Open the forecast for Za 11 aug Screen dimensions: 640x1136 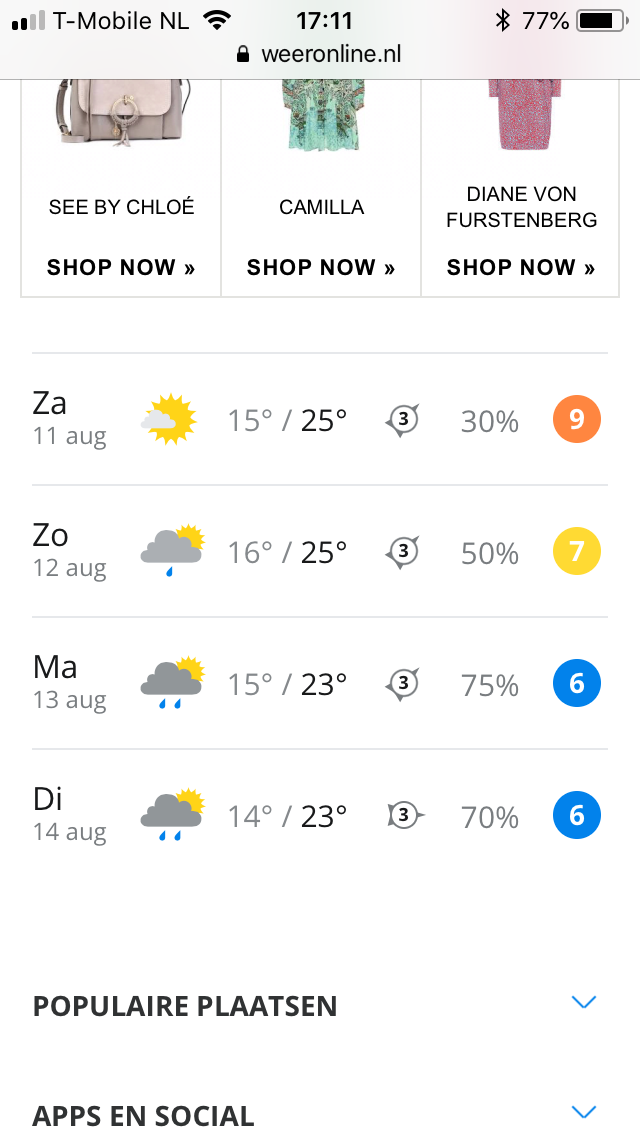[x=320, y=419]
